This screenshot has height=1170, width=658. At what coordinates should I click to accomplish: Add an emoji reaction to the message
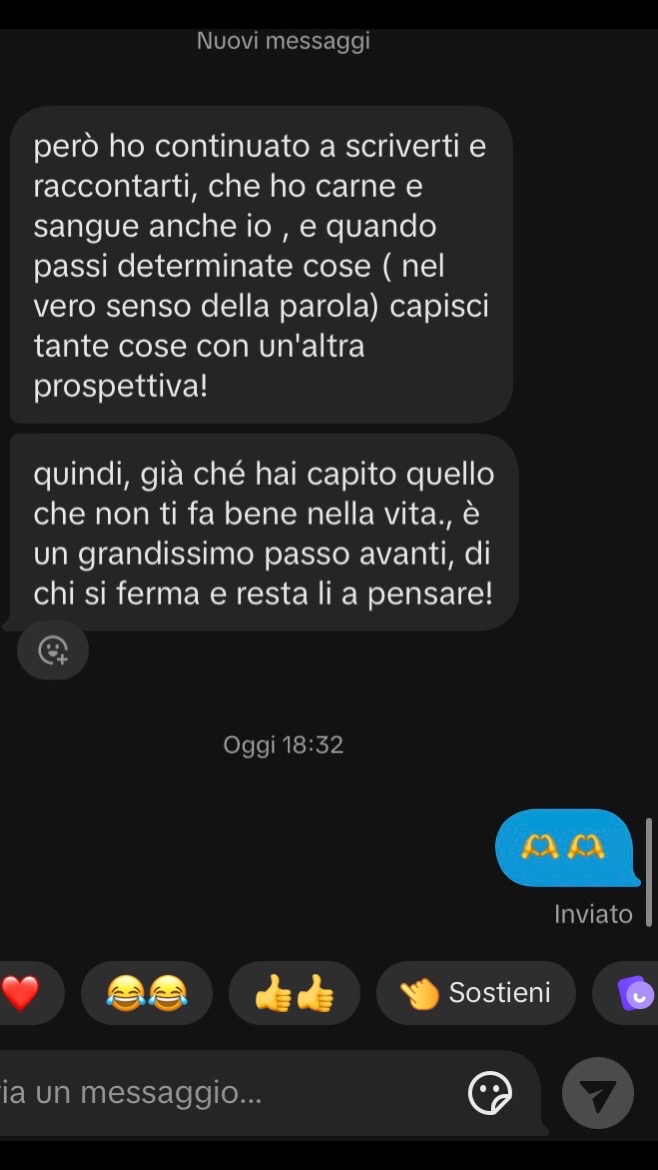coord(53,651)
